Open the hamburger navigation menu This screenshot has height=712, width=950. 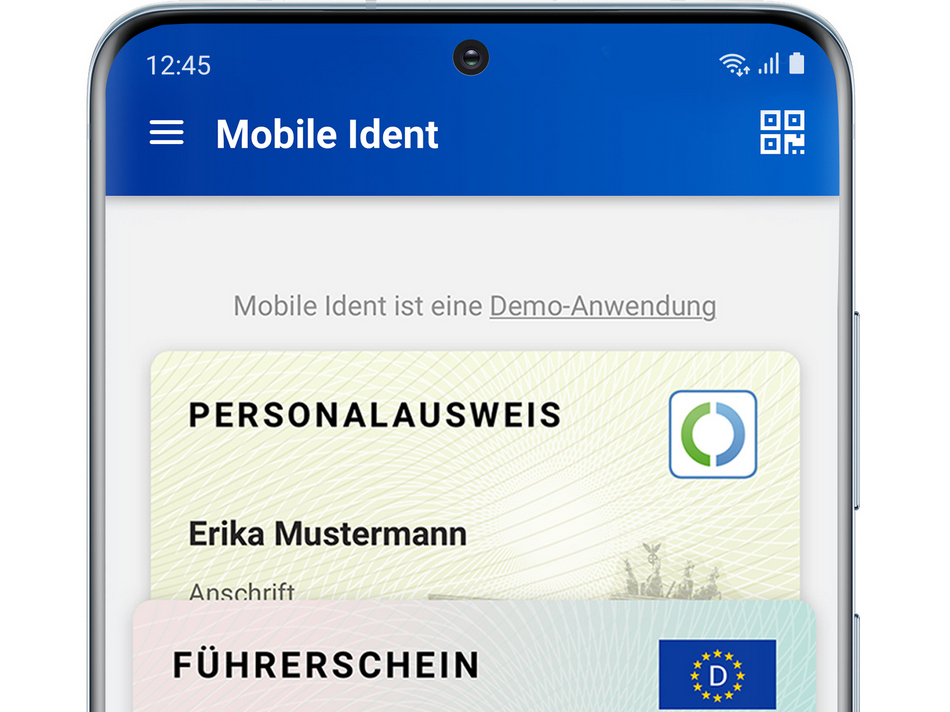point(167,133)
